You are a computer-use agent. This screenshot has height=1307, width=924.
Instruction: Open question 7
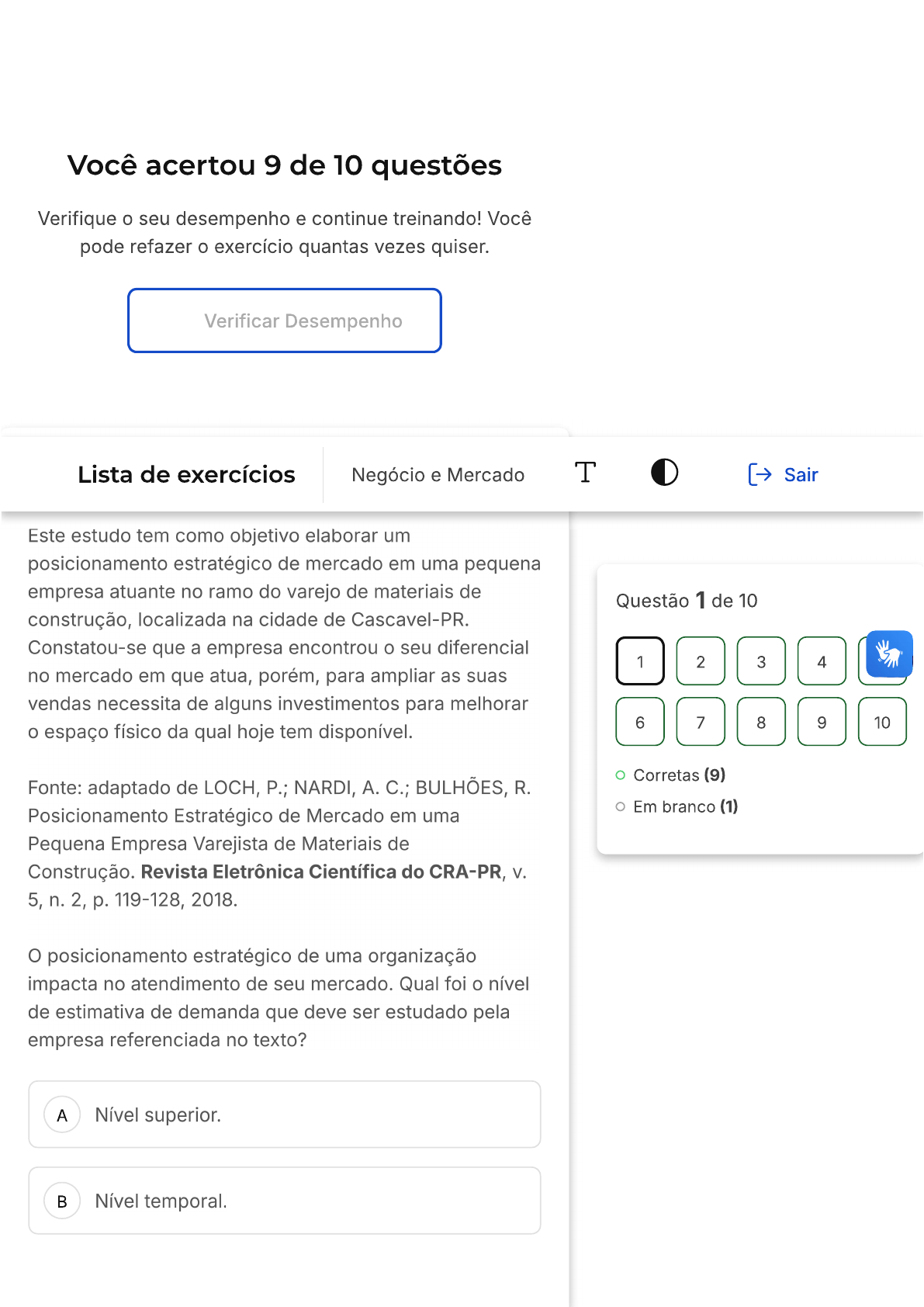tap(701, 722)
